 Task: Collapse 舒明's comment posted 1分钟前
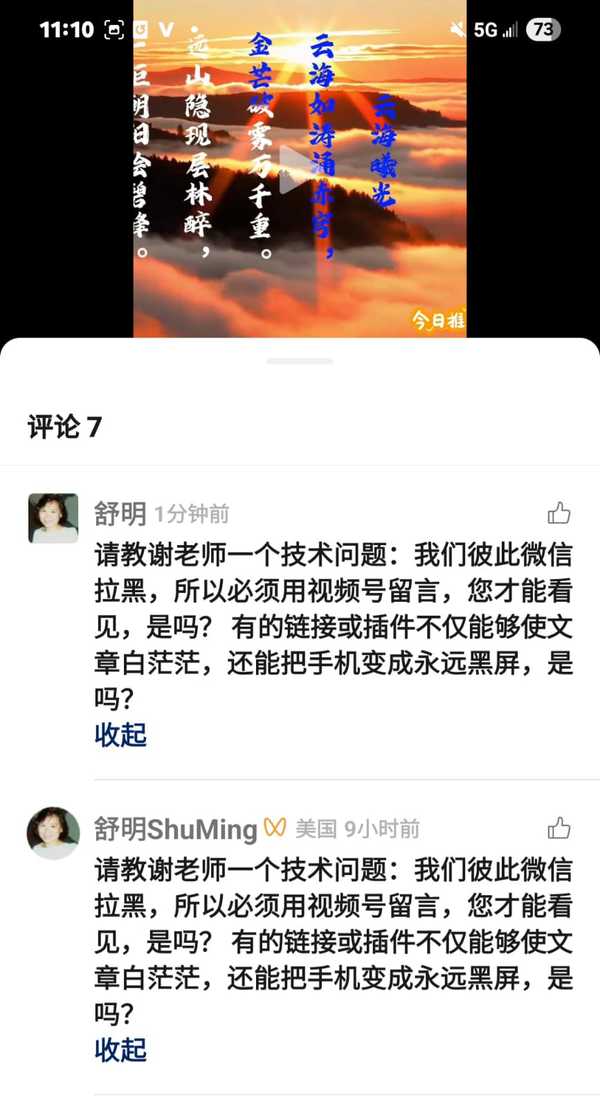(121, 734)
